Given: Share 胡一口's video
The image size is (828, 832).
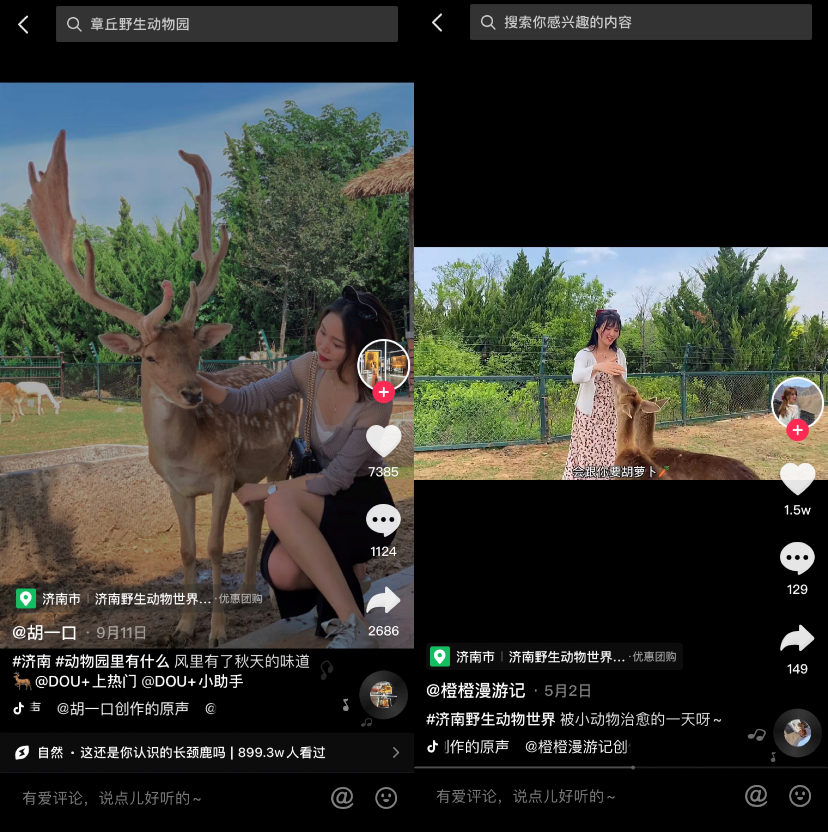Looking at the screenshot, I should point(383,601).
